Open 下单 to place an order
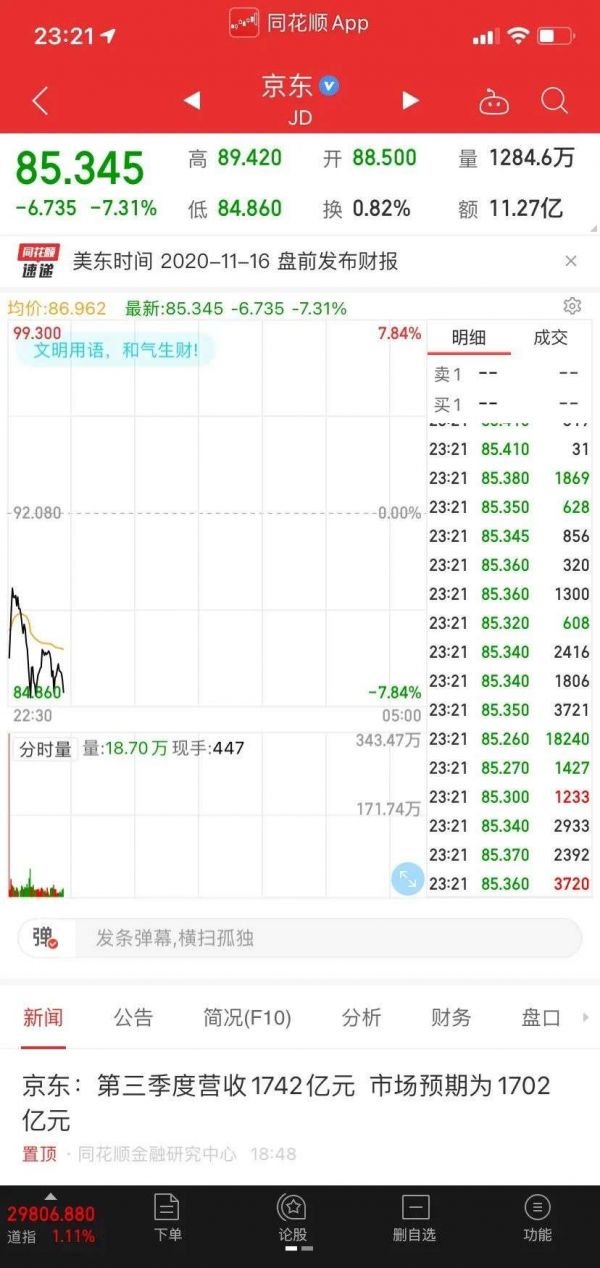600x1268 pixels. 168,1218
